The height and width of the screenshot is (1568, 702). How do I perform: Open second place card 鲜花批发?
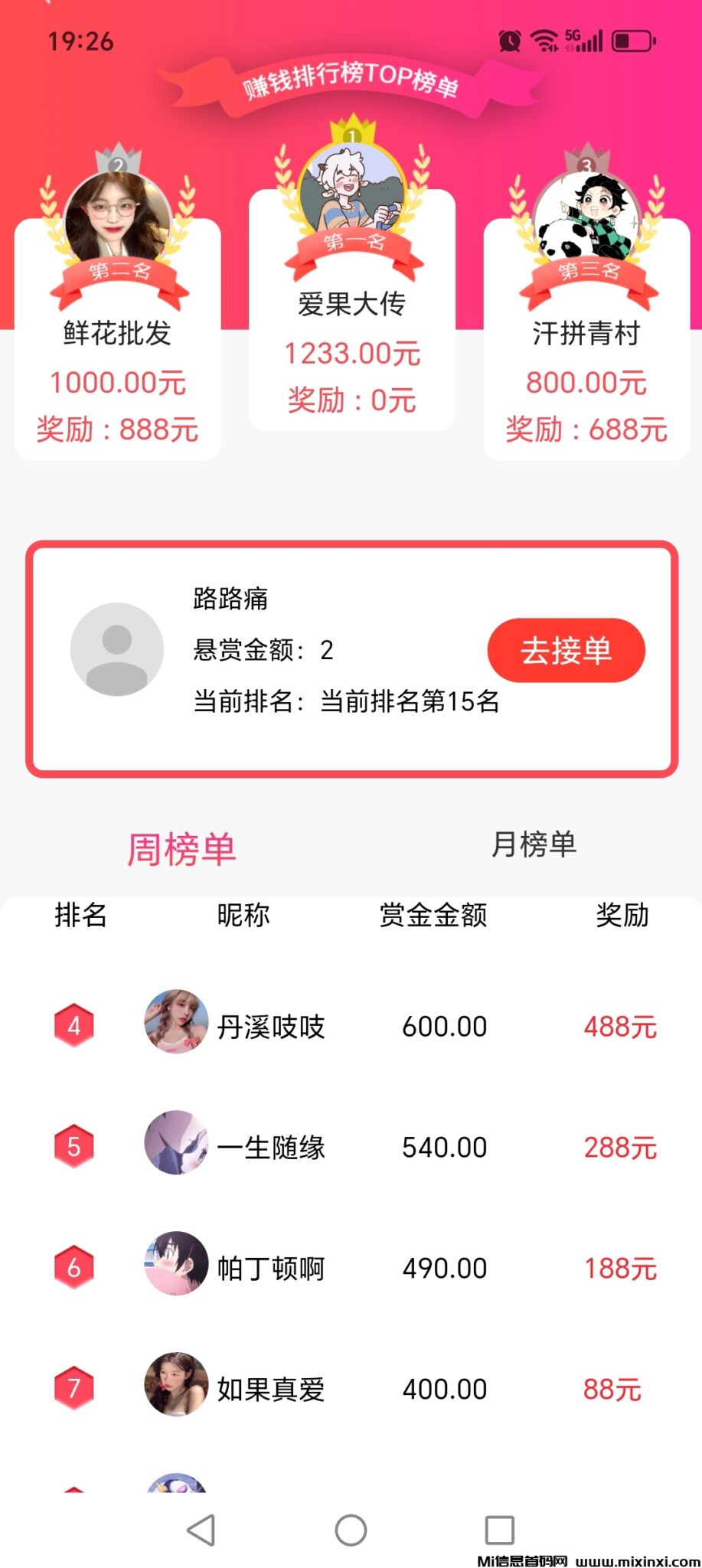[117, 337]
